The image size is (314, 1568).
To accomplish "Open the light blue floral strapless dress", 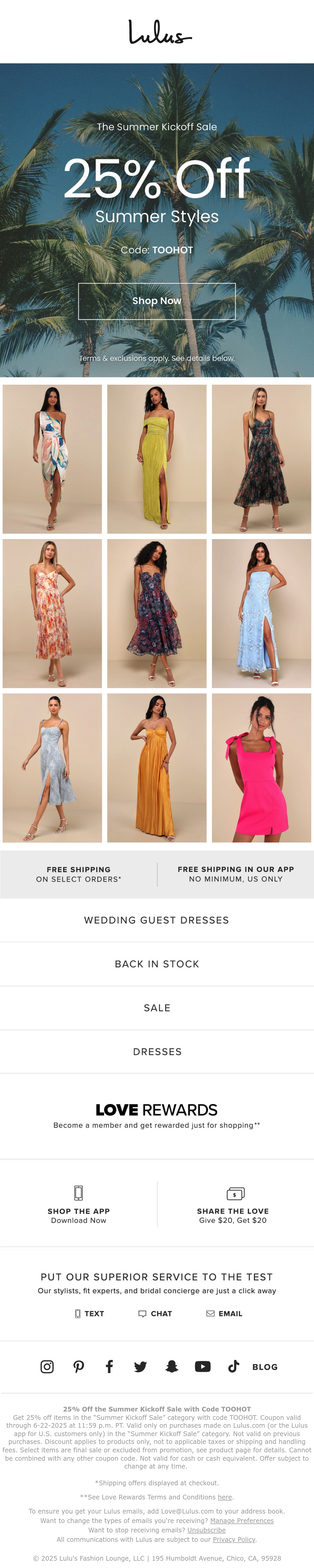I will click(x=262, y=614).
